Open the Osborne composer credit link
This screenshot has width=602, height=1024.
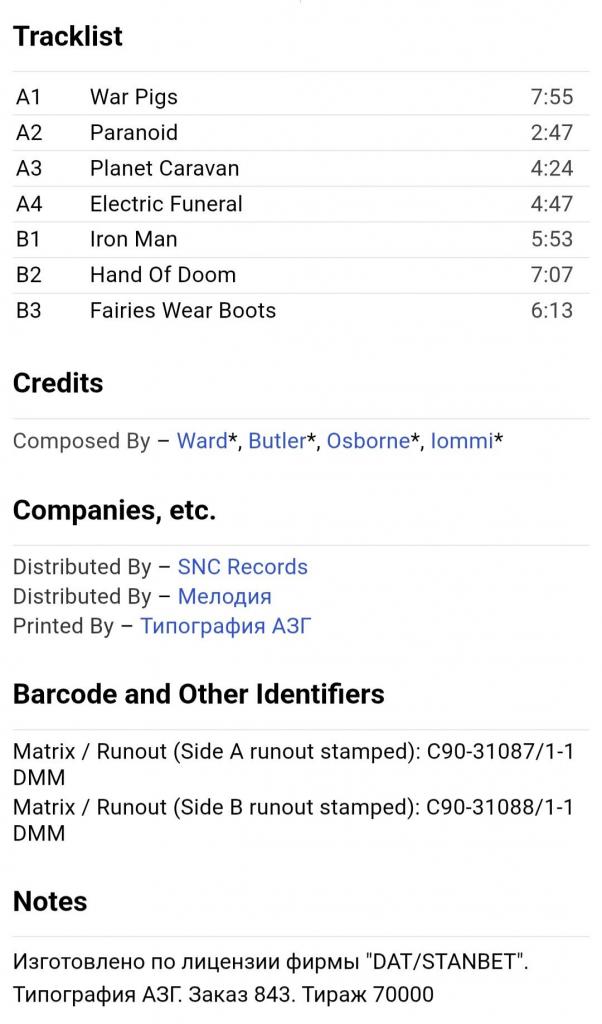point(368,441)
